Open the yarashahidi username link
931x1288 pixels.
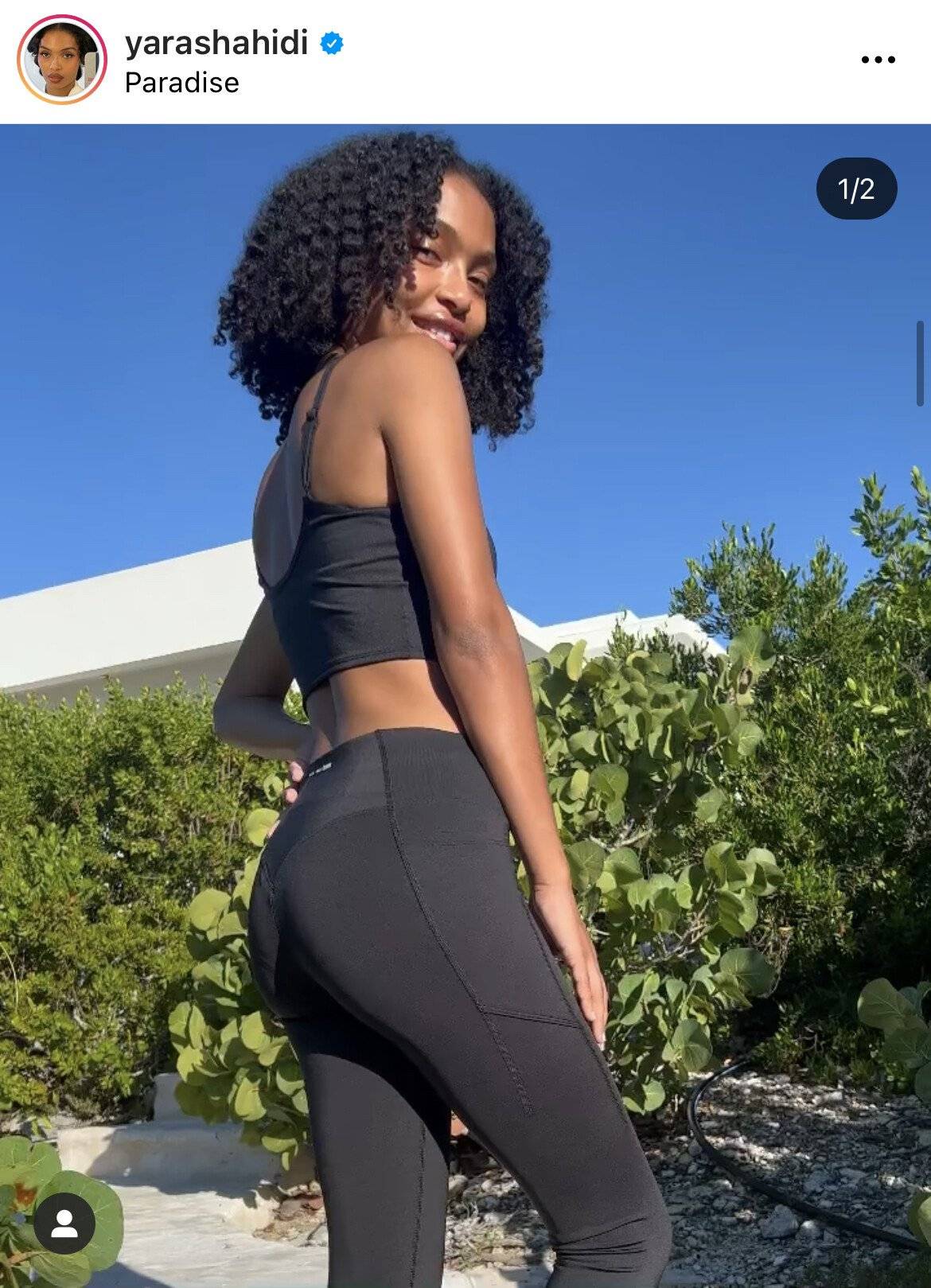coord(216,43)
